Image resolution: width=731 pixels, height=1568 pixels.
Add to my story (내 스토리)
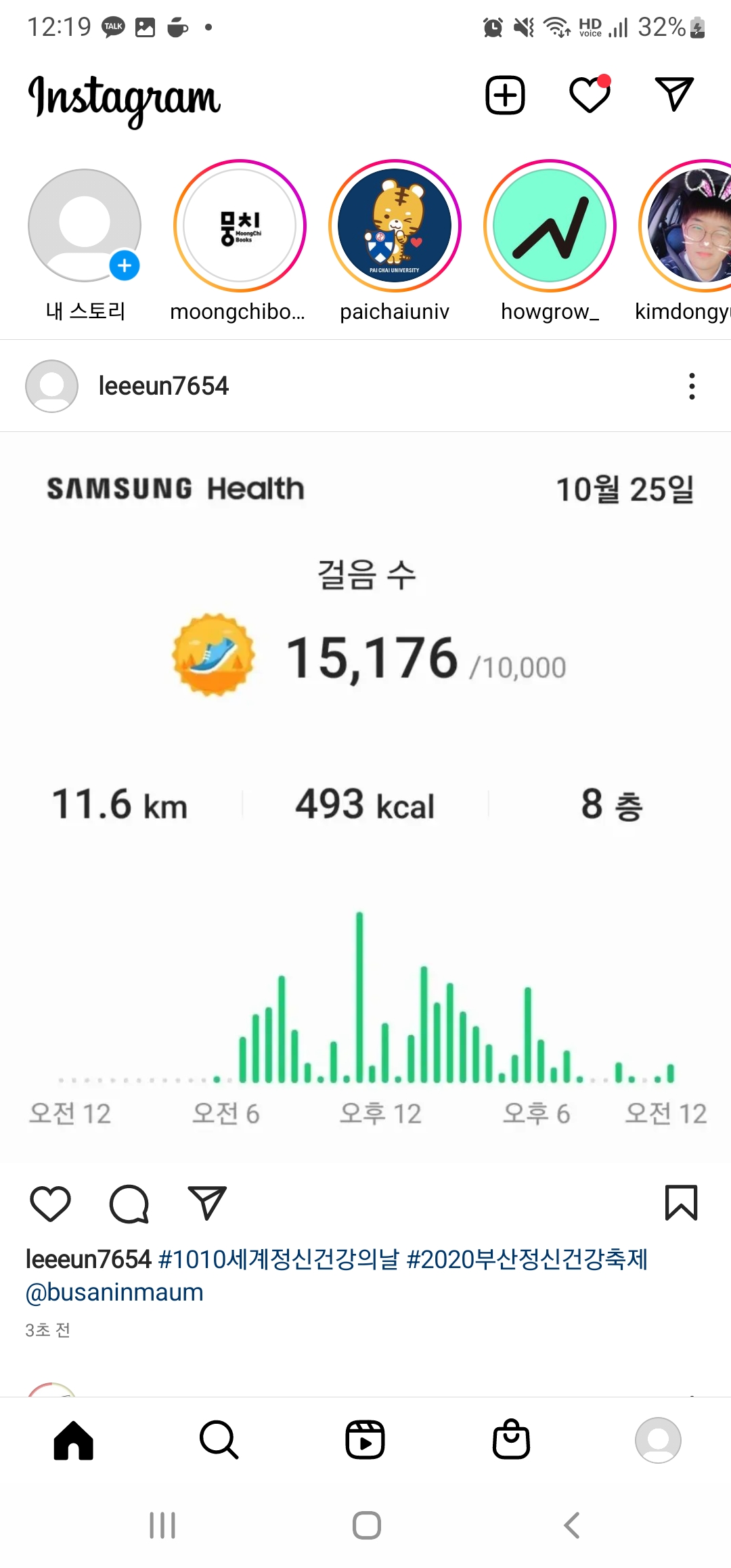pyautogui.click(x=85, y=226)
